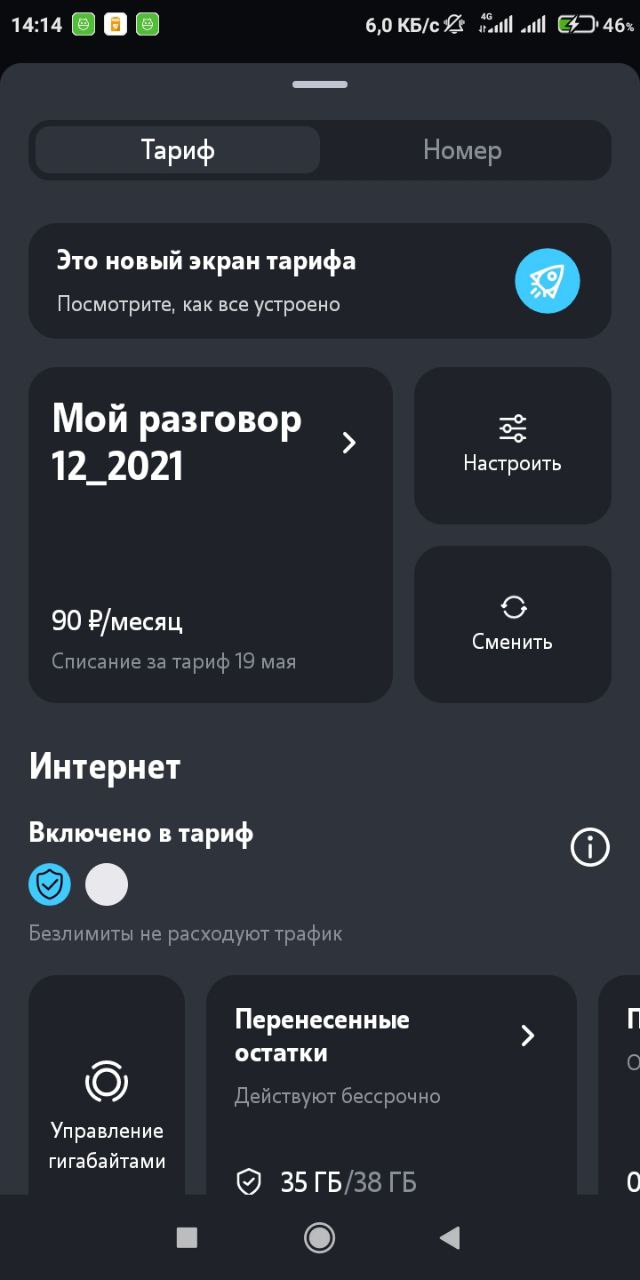Open info about what's included in the tariff

click(589, 848)
